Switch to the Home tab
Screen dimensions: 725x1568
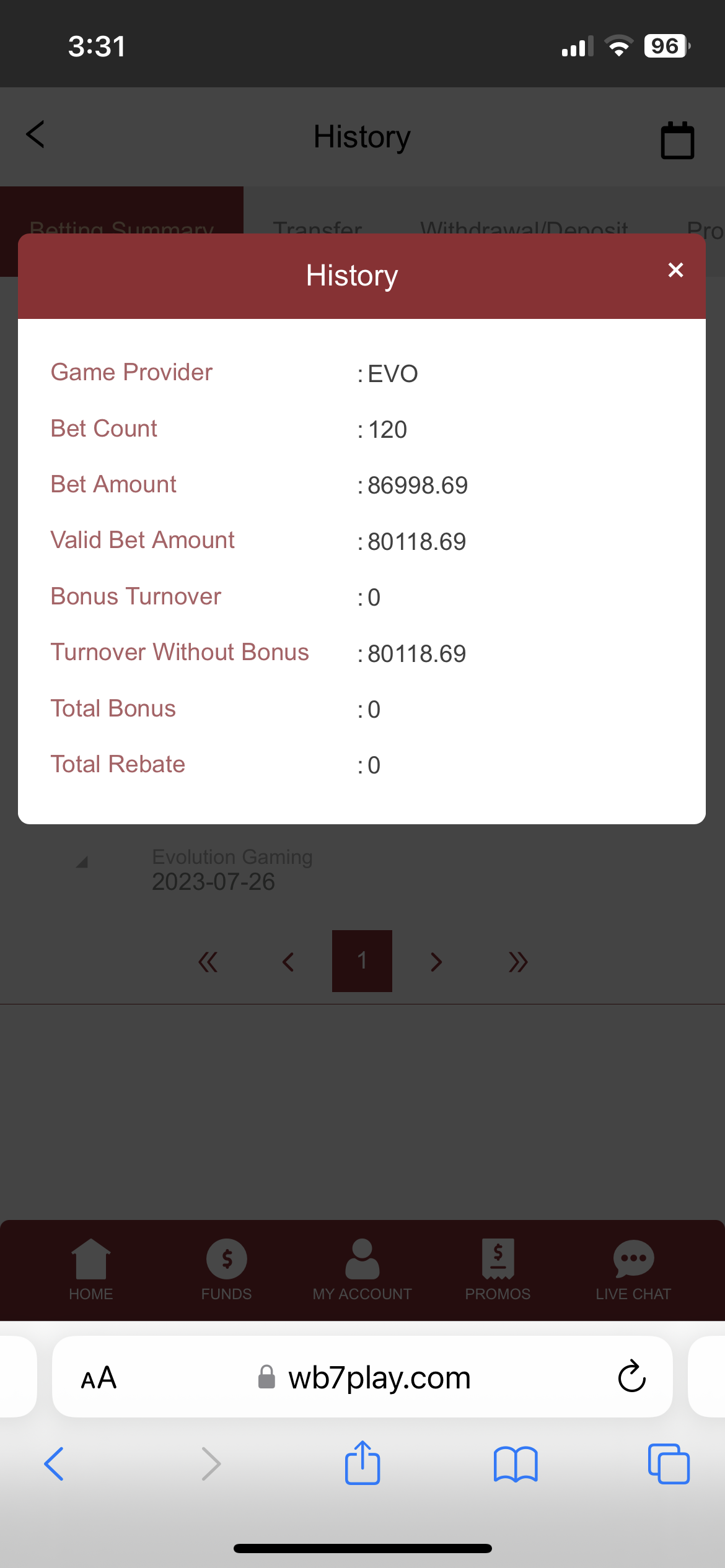(x=91, y=1270)
